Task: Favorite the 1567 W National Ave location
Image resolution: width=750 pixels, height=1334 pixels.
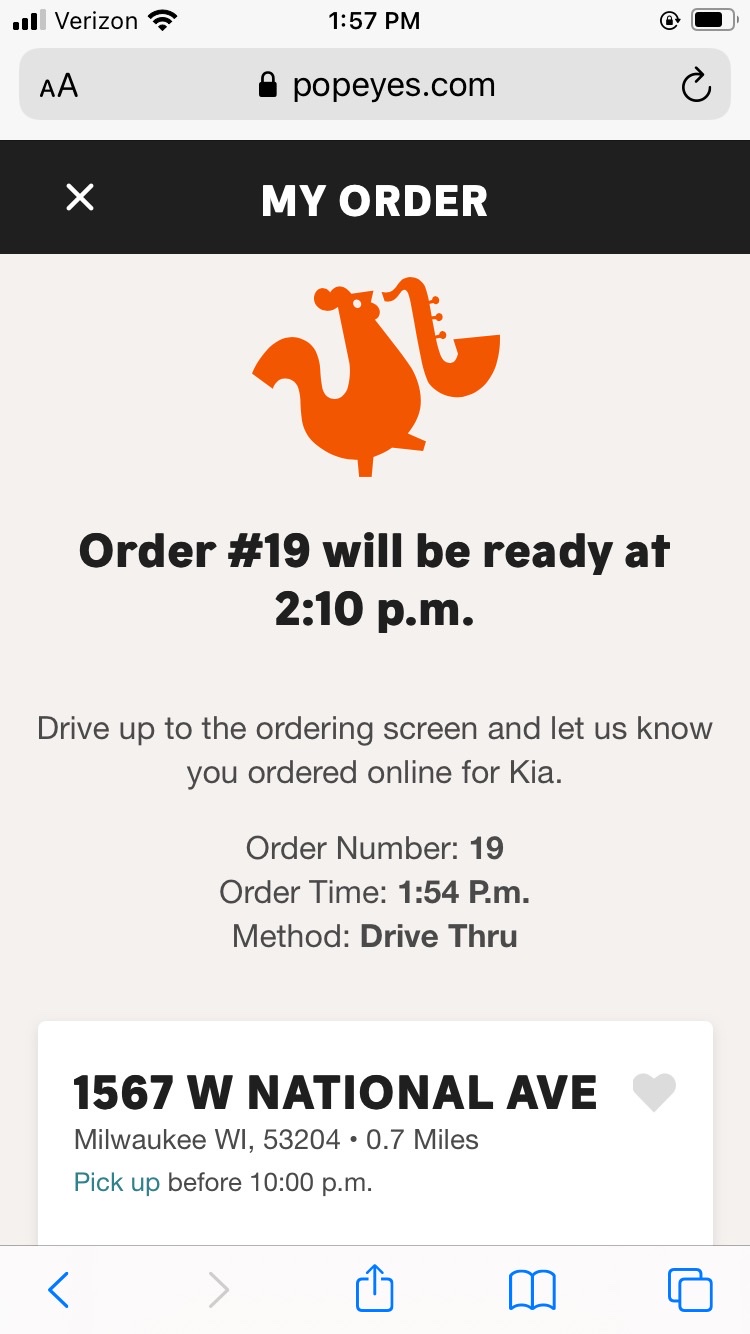Action: [655, 1092]
